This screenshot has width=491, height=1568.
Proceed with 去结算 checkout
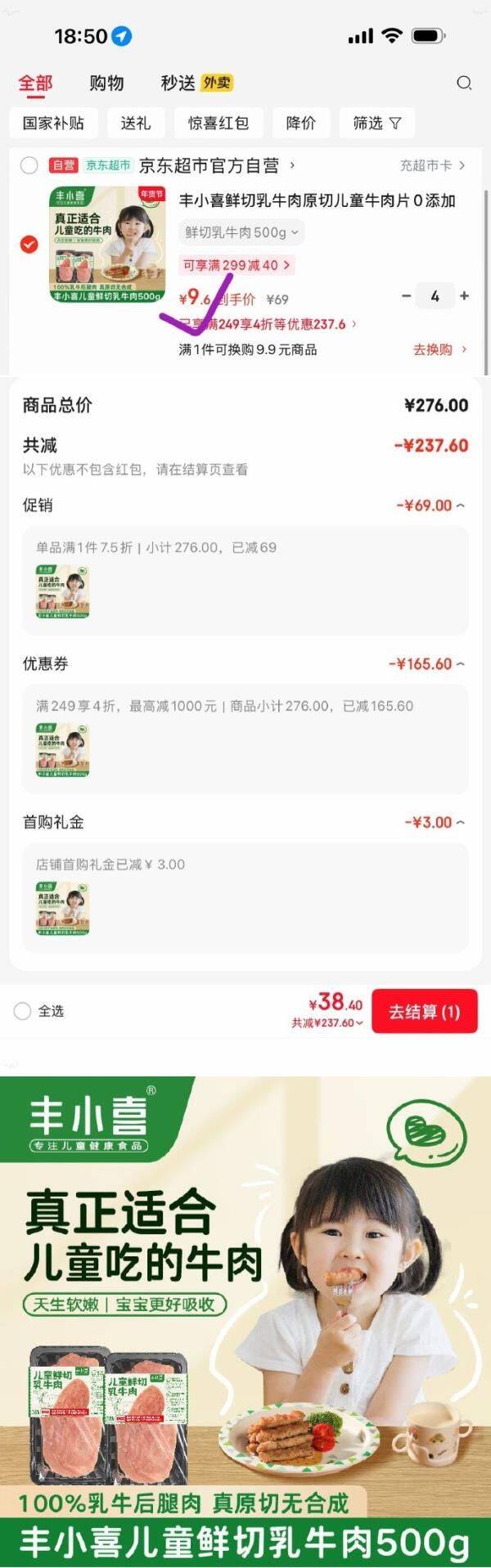pos(424,1012)
